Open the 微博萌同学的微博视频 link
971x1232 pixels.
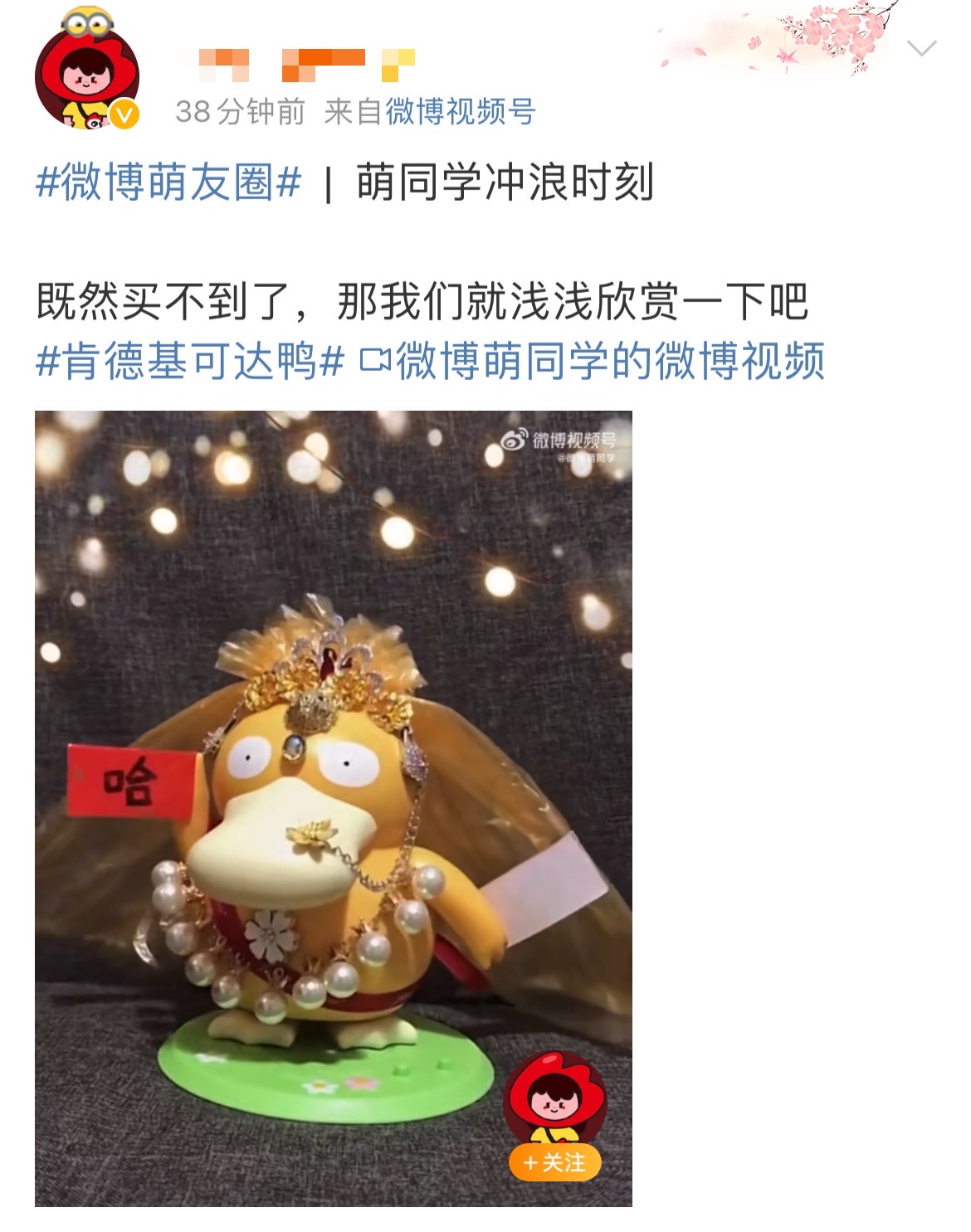[x=593, y=361]
